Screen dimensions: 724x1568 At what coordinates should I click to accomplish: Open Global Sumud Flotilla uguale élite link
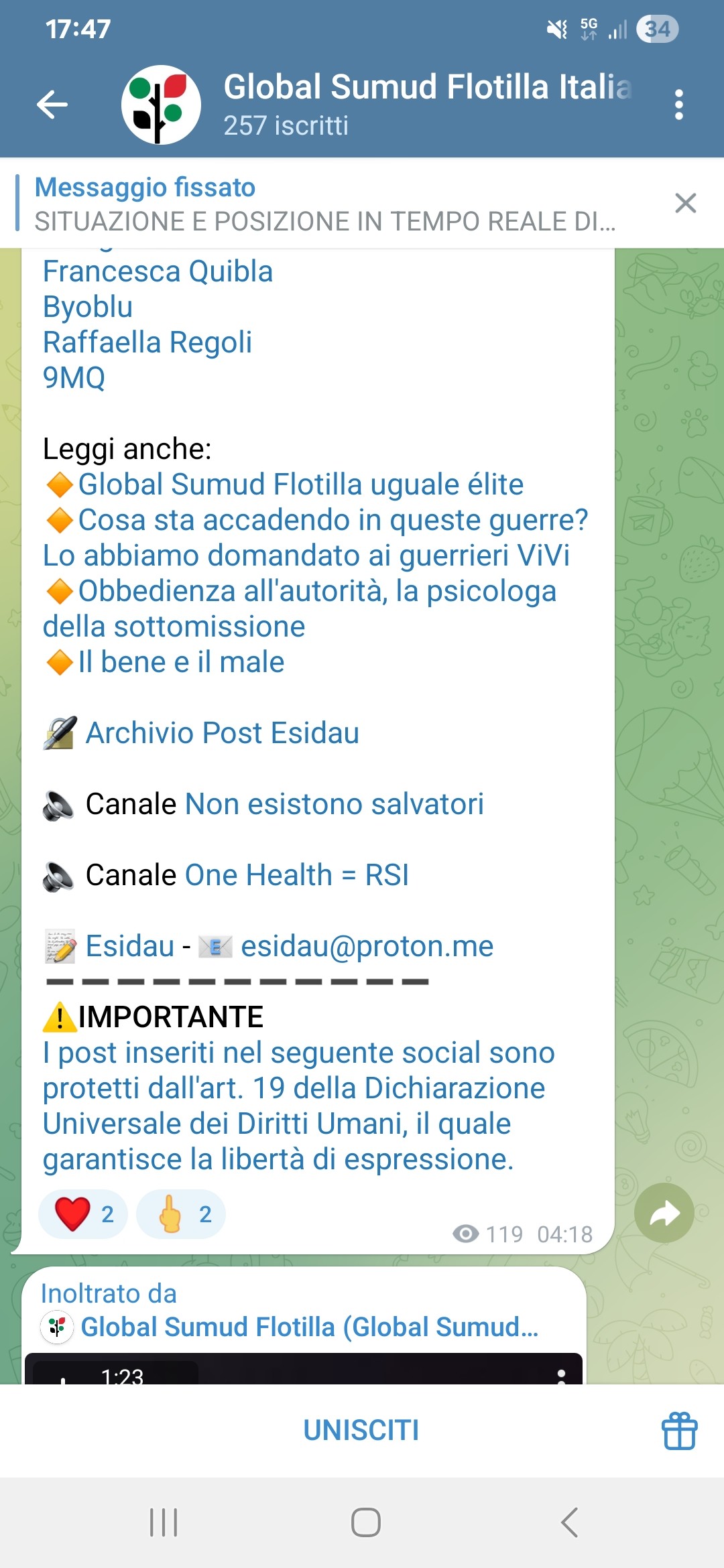click(300, 484)
